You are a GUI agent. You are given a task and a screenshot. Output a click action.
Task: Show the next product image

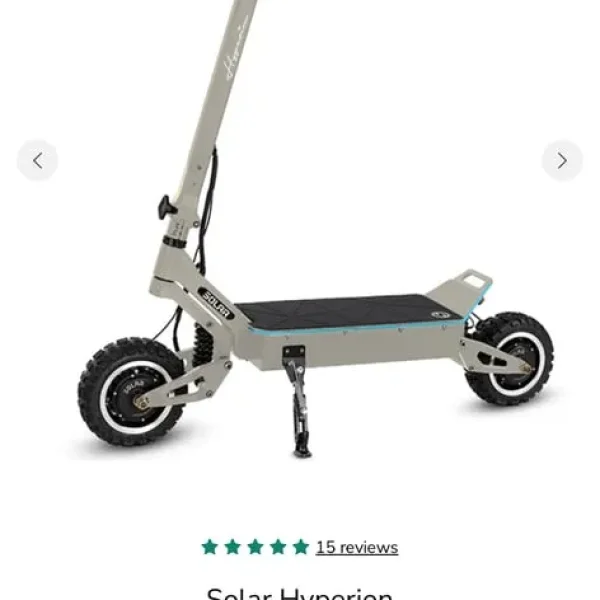(562, 160)
